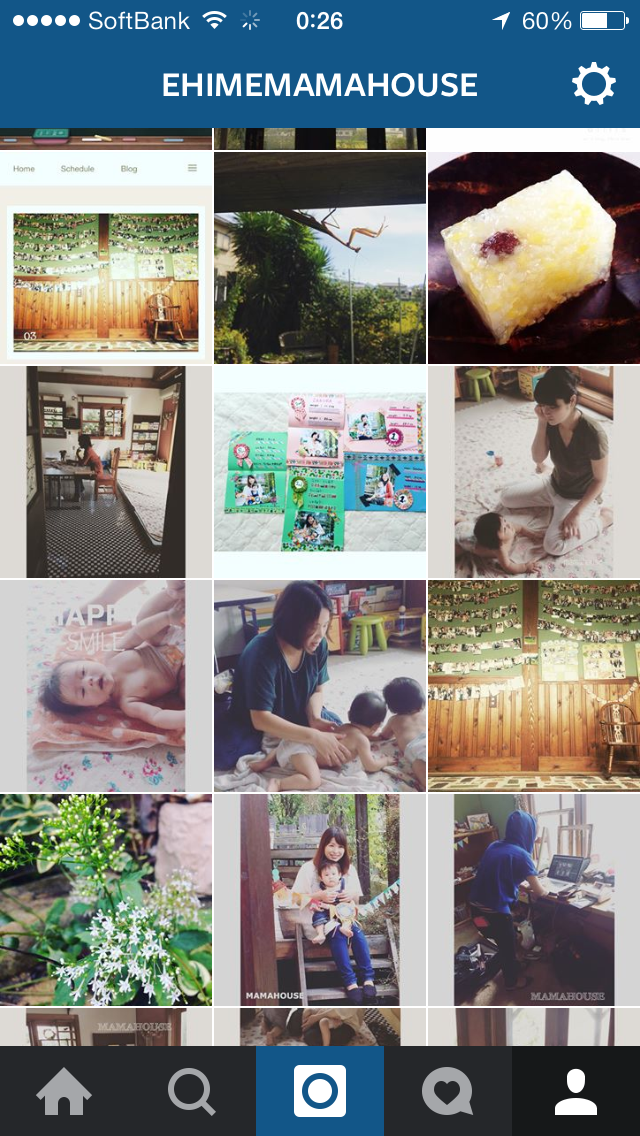
Task: Open the camera tab
Action: tap(320, 1091)
